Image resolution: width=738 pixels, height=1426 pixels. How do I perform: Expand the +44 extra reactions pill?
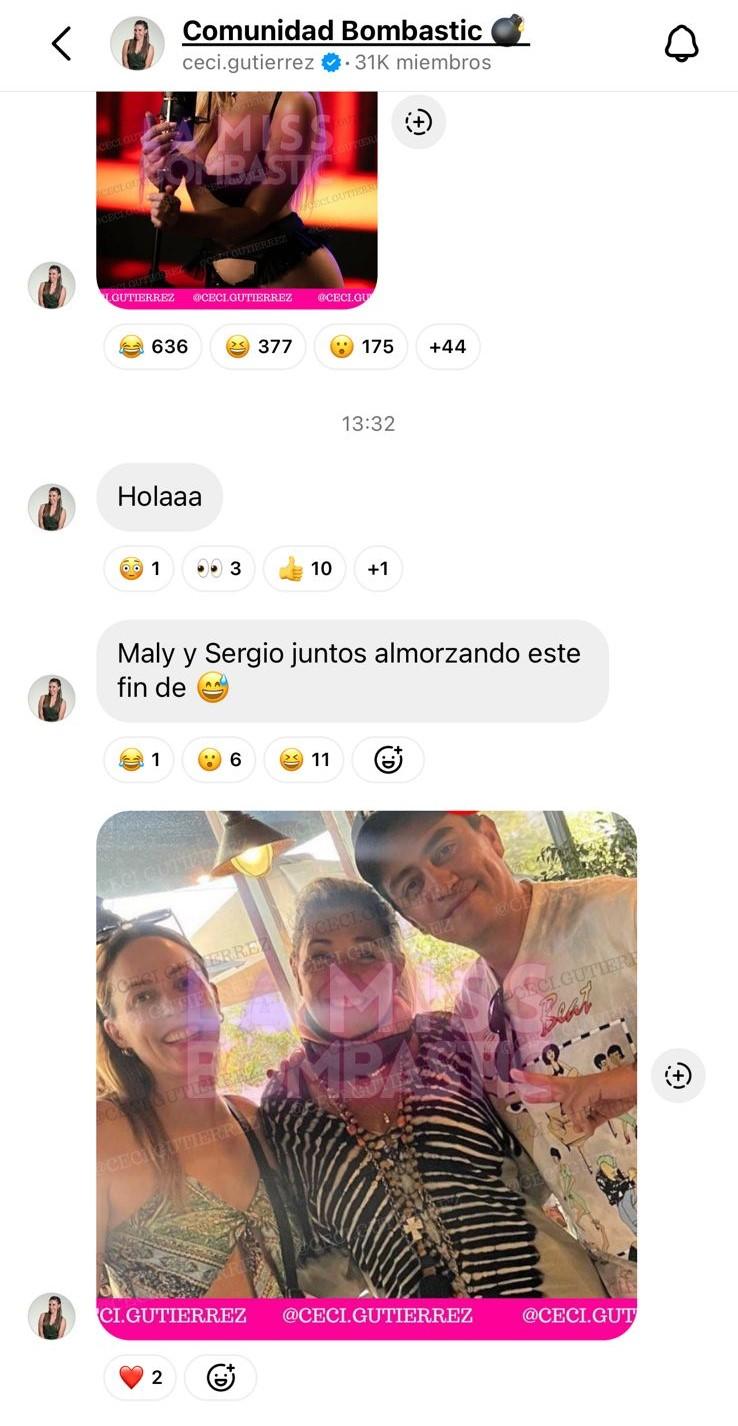[447, 346]
